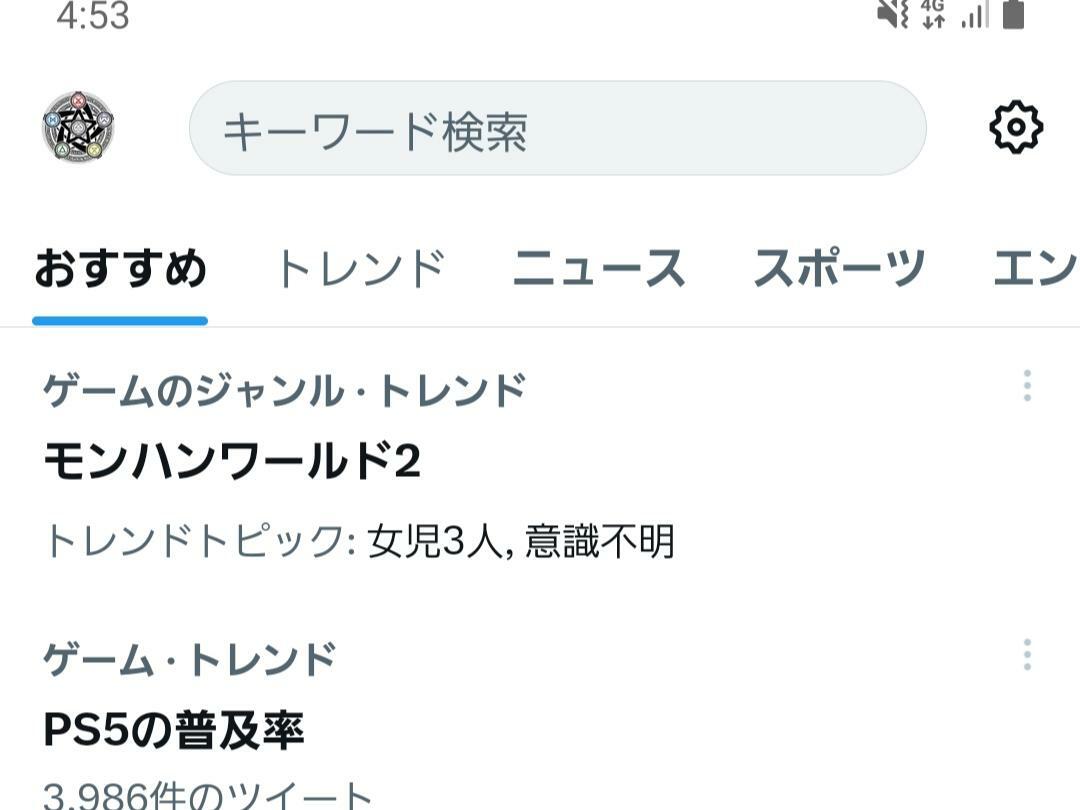The image size is (1080, 810).
Task: Switch to the ニュース tab
Action: (x=598, y=270)
